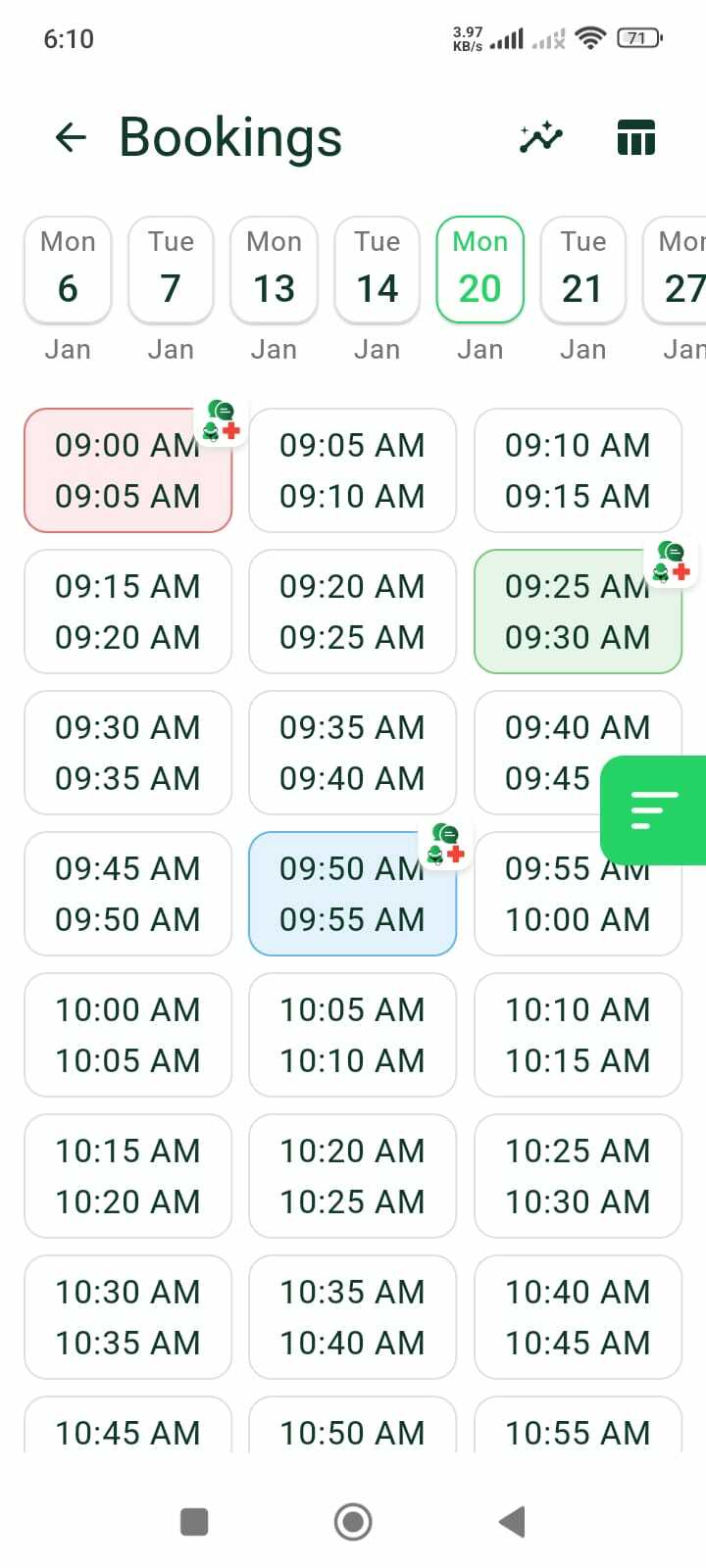Screen dimensions: 706x1568
Task: Select the 10:00 AM to 10:05 AM slot
Action: [x=127, y=1036]
